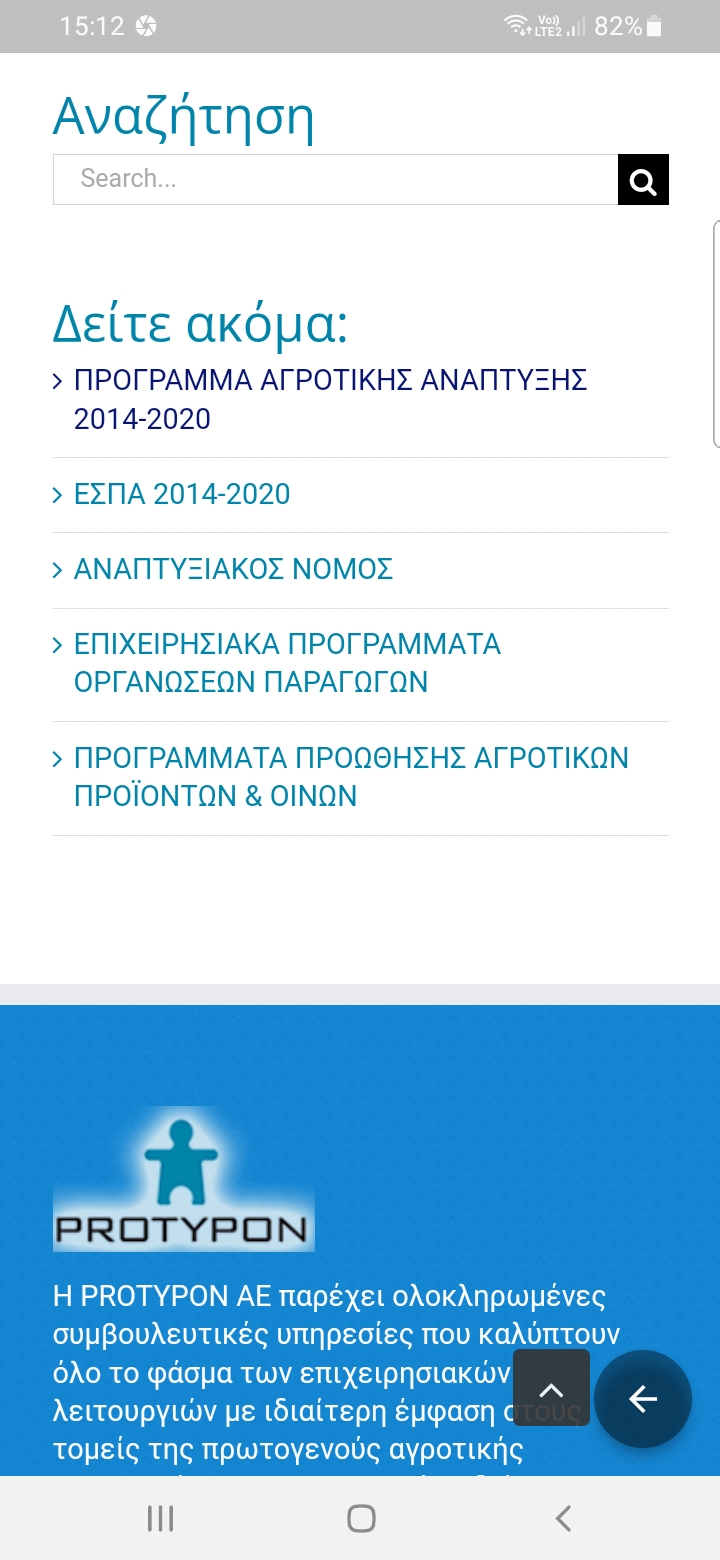The width and height of the screenshot is (720, 1560).
Task: Open ΕΠΙΧΕΙΡΗΣΙΑΚΑ ΠΡΟΓΡΑΜΜΑΤΑ ΟΡΓΑΝΩΣΕΩΝ ΠΑΡΑΓΩΓΩΝ link
Action: (287, 662)
